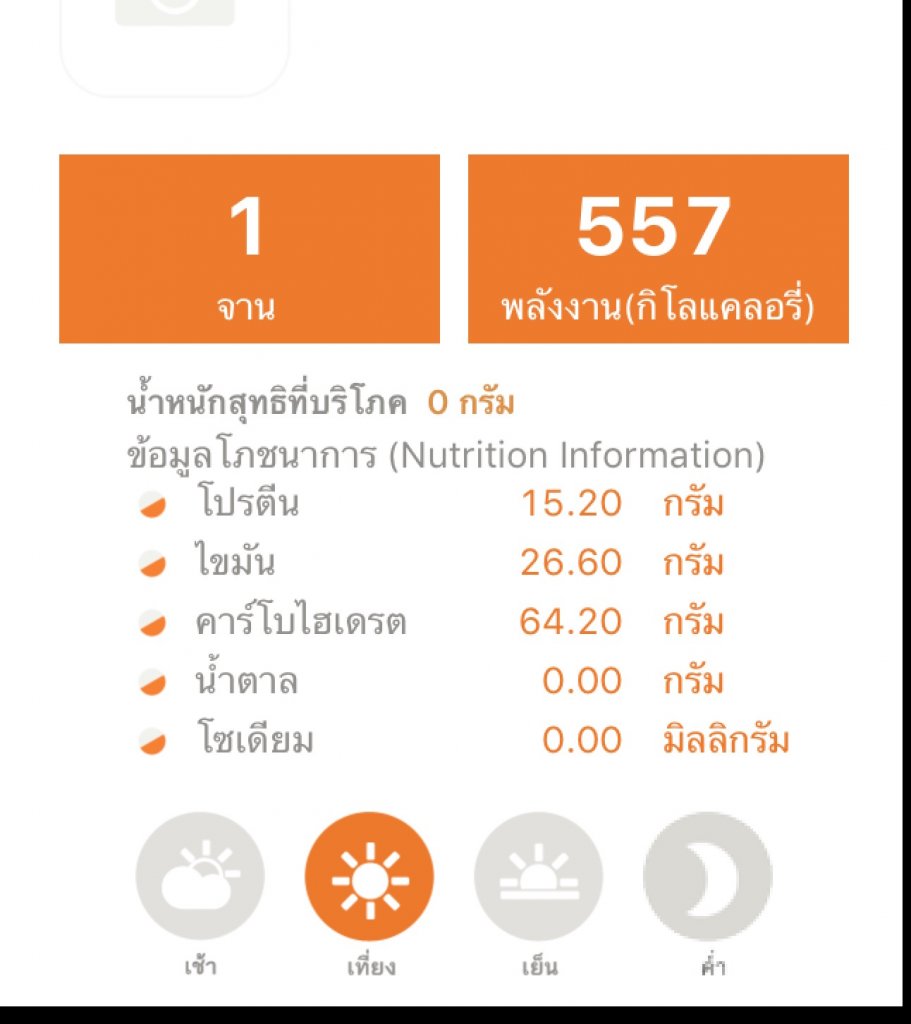Select the เที่ยง (noon) meal time
911x1024 pixels.
[369, 877]
